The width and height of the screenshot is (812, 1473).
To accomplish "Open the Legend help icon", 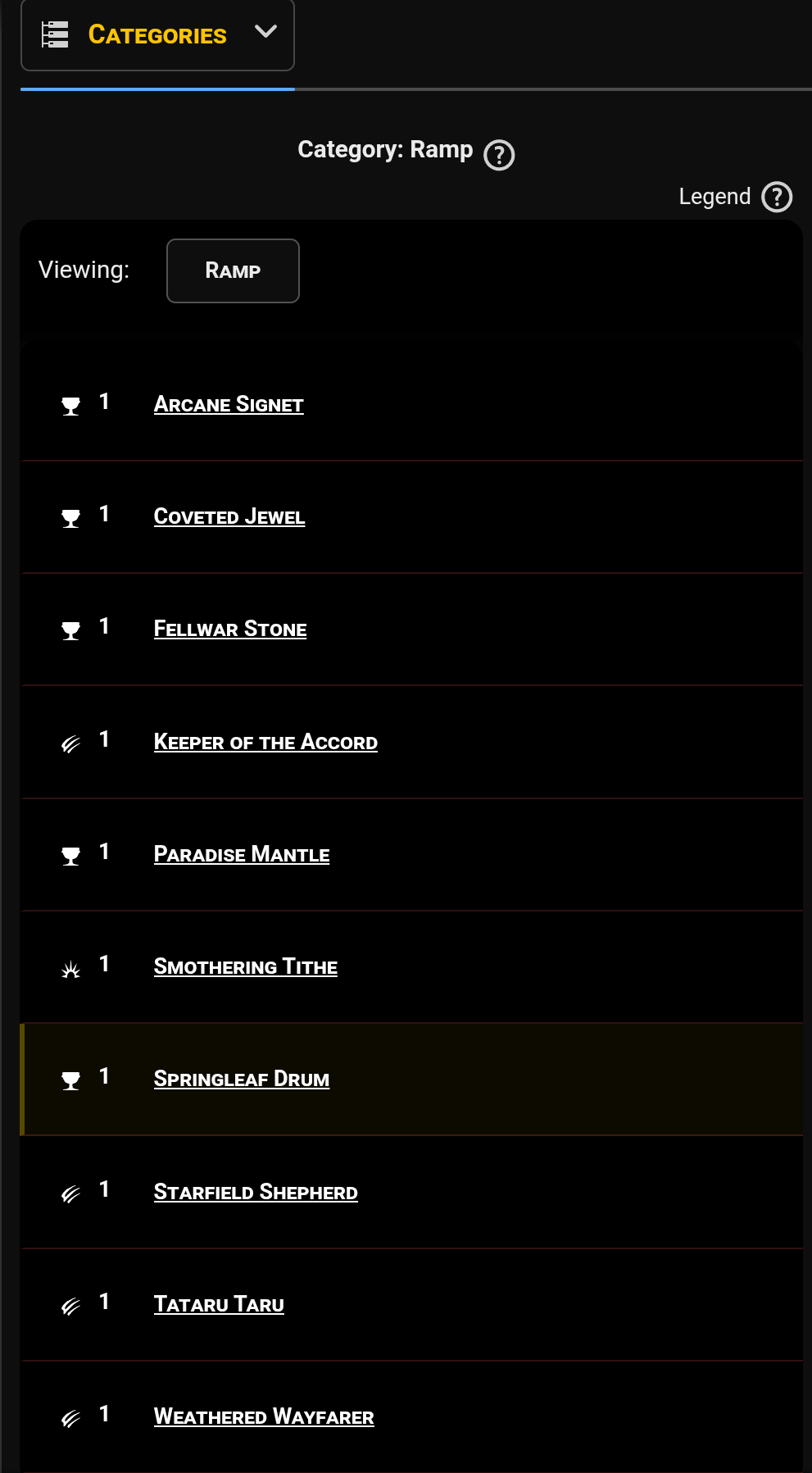I will click(776, 197).
